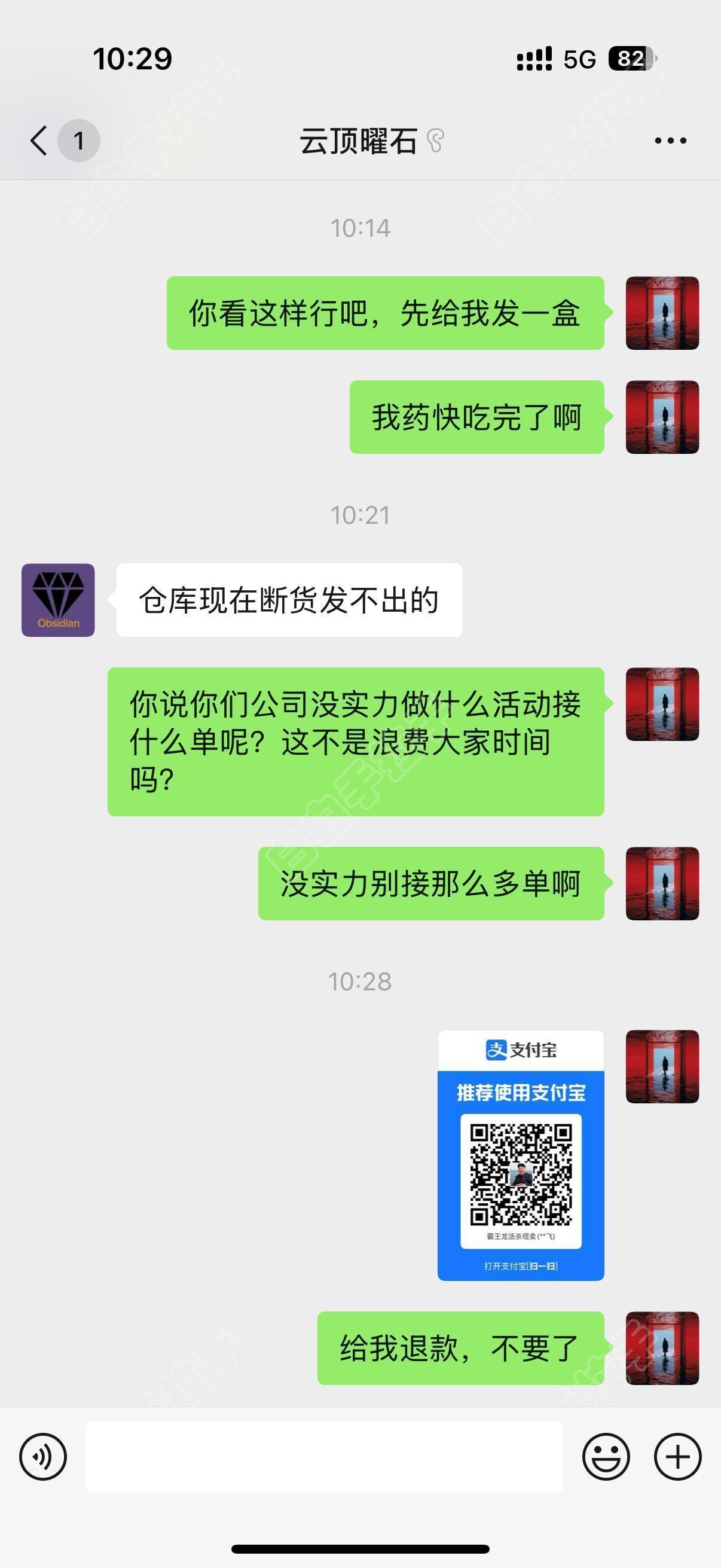
Task: Open the emoji sticker panel
Action: [x=606, y=1457]
